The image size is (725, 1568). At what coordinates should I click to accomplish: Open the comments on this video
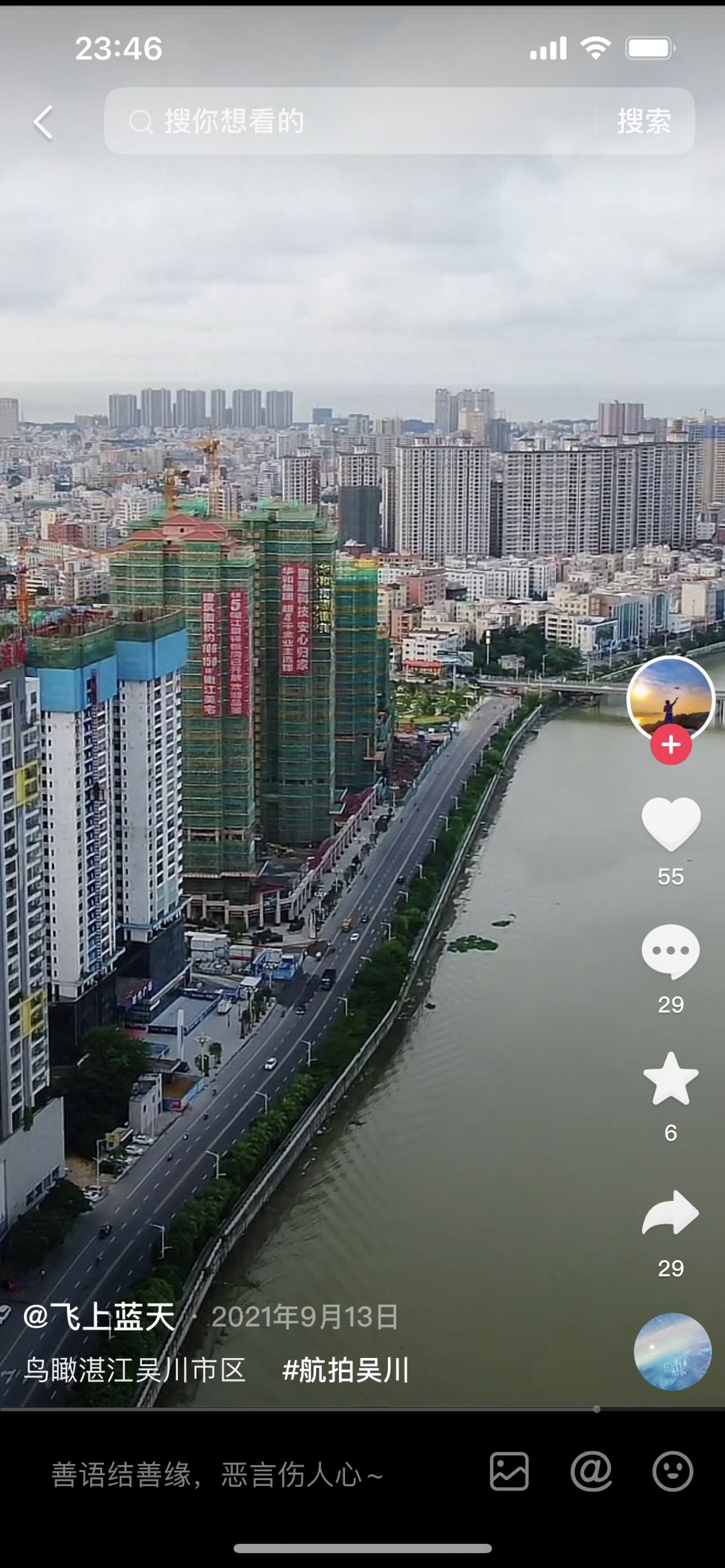point(671,951)
